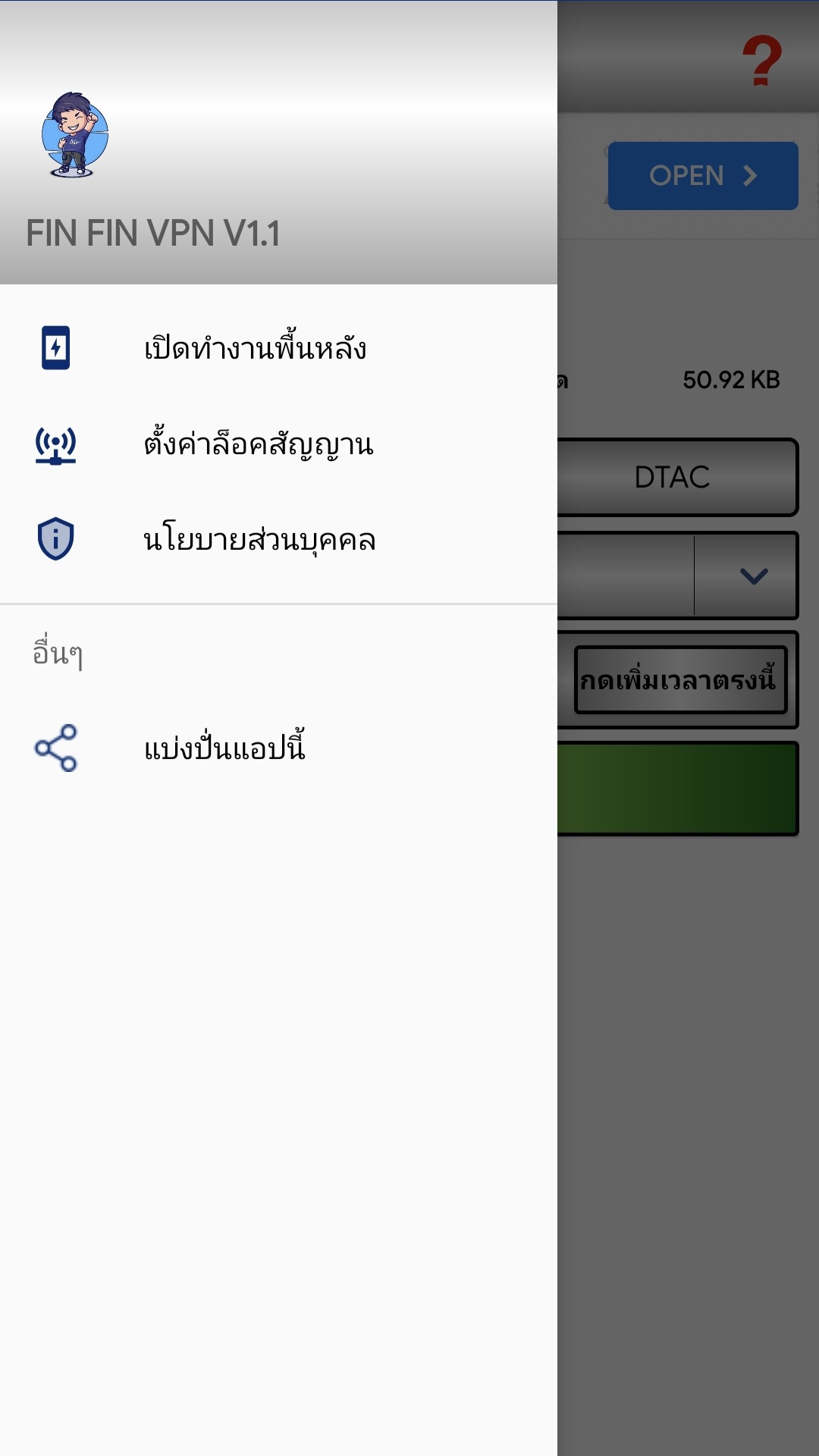Image resolution: width=819 pixels, height=1456 pixels.
Task: Tap the red question mark help icon
Action: coord(761,61)
